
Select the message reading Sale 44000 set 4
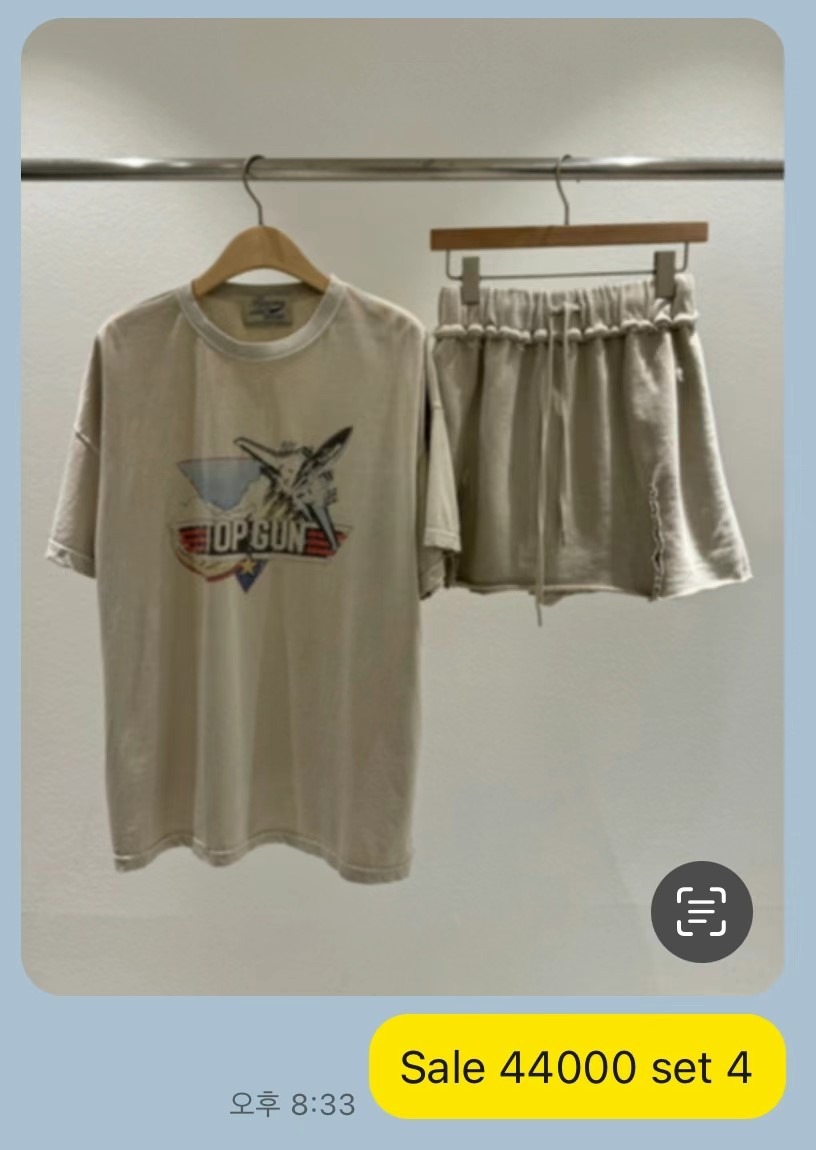coord(580,1067)
